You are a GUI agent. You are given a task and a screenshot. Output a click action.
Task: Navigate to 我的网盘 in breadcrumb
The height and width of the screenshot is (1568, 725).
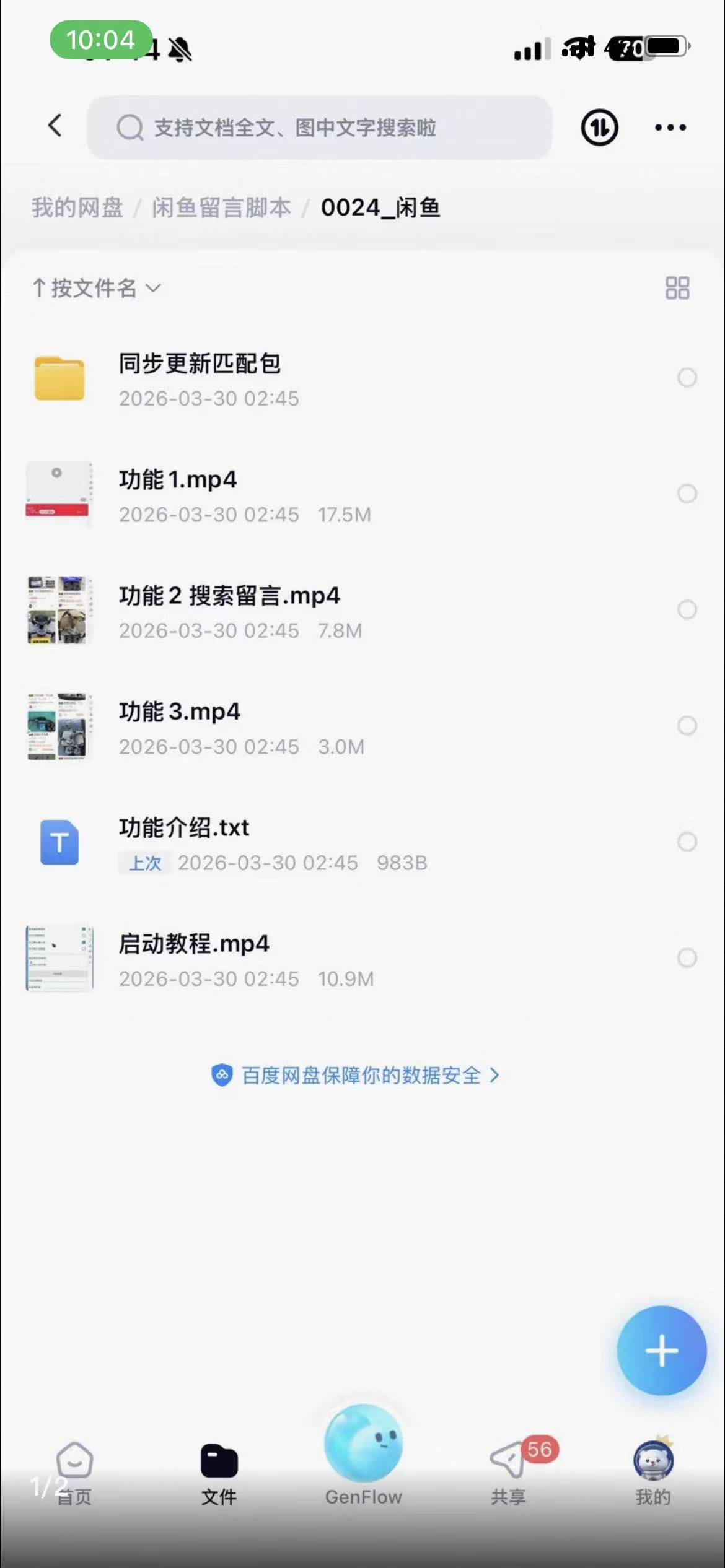(77, 207)
